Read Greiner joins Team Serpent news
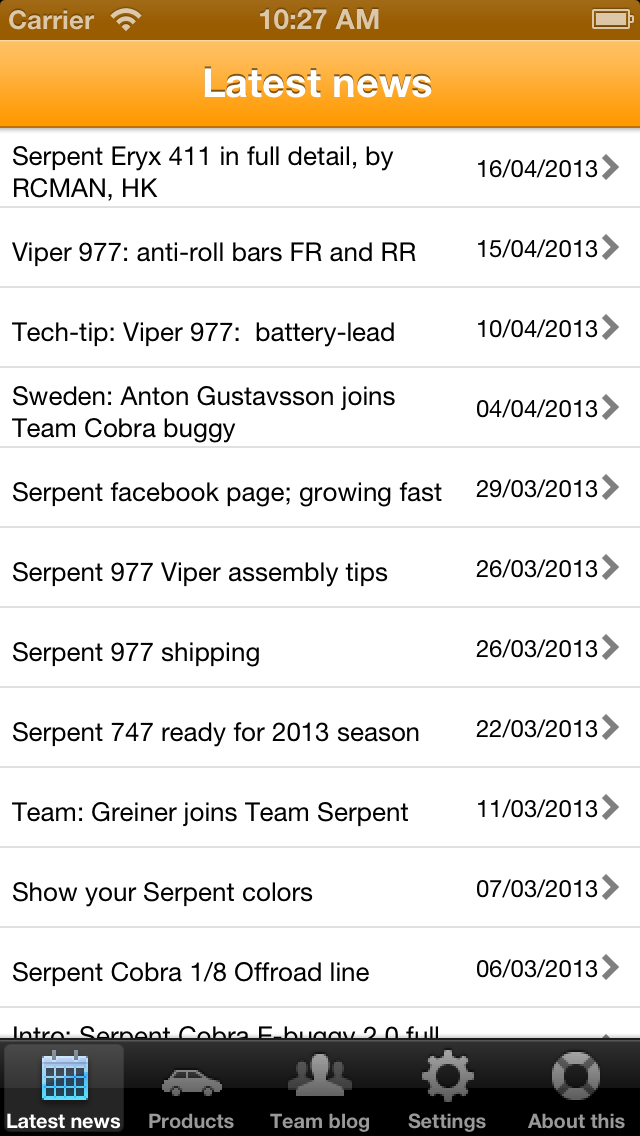 pos(320,808)
